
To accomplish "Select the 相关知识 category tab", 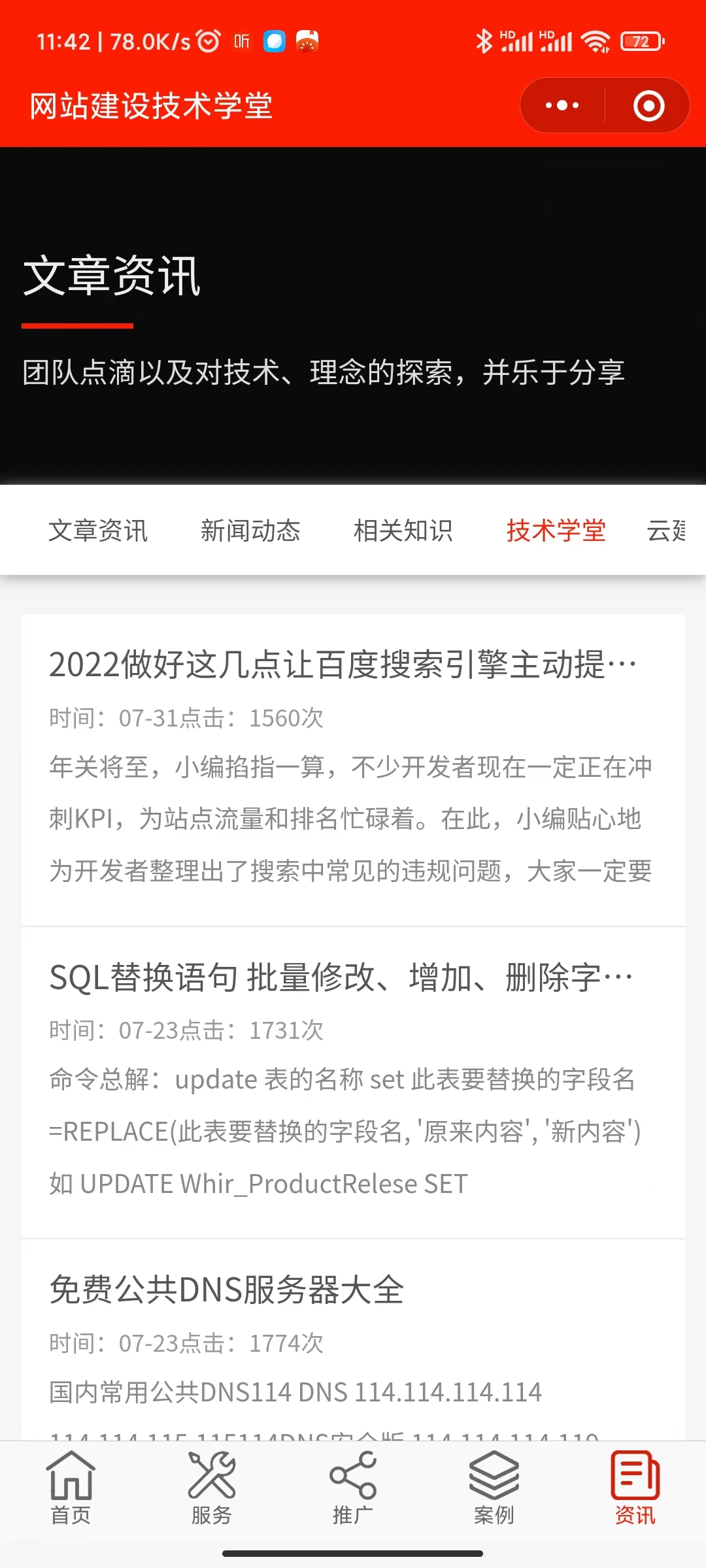I will click(x=403, y=531).
